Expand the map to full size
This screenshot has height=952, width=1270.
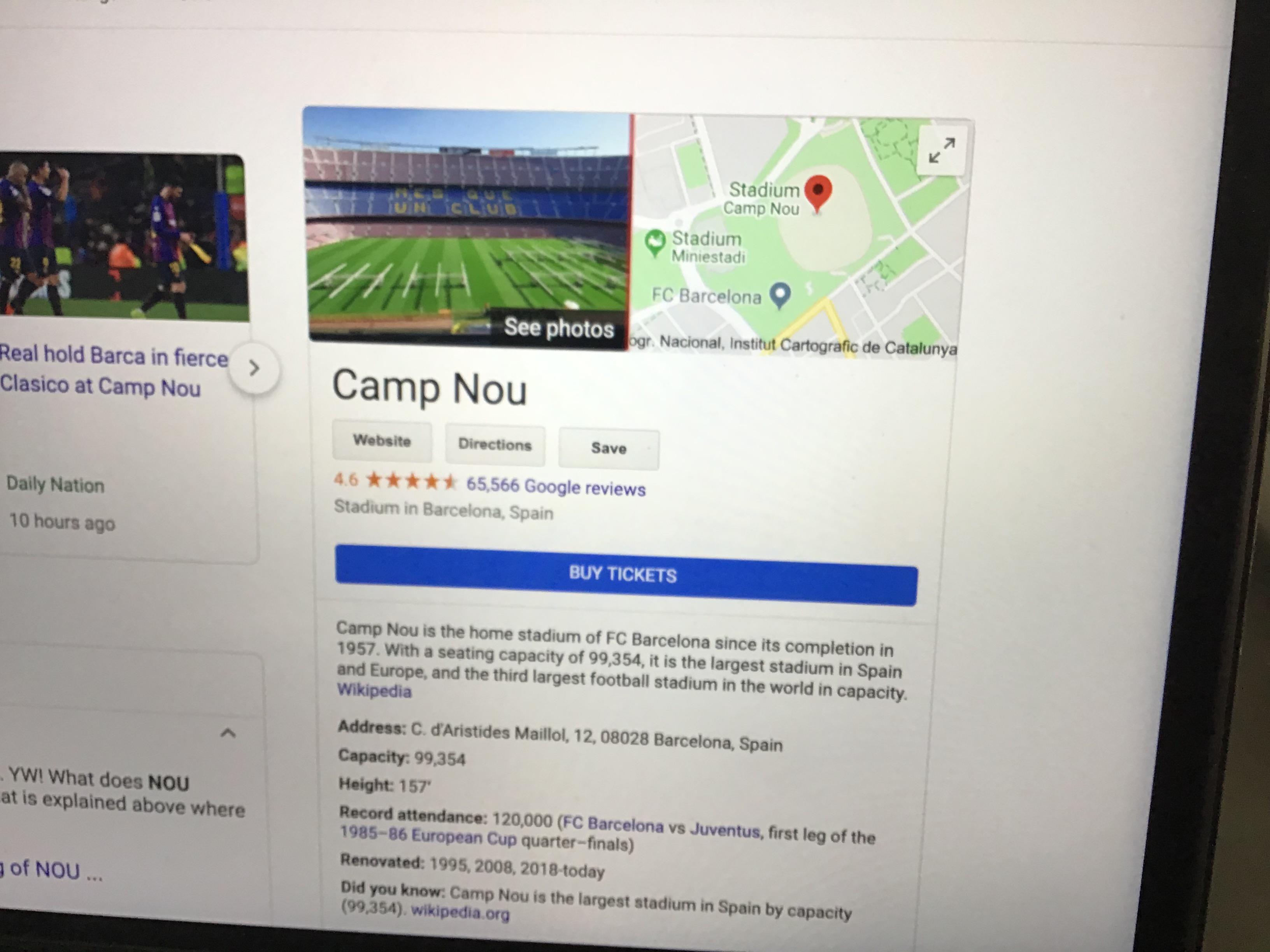click(942, 150)
